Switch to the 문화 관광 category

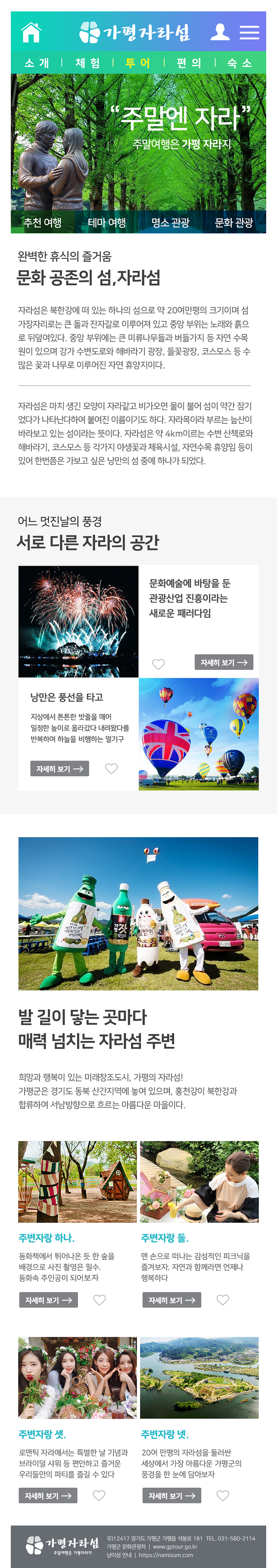[234, 223]
